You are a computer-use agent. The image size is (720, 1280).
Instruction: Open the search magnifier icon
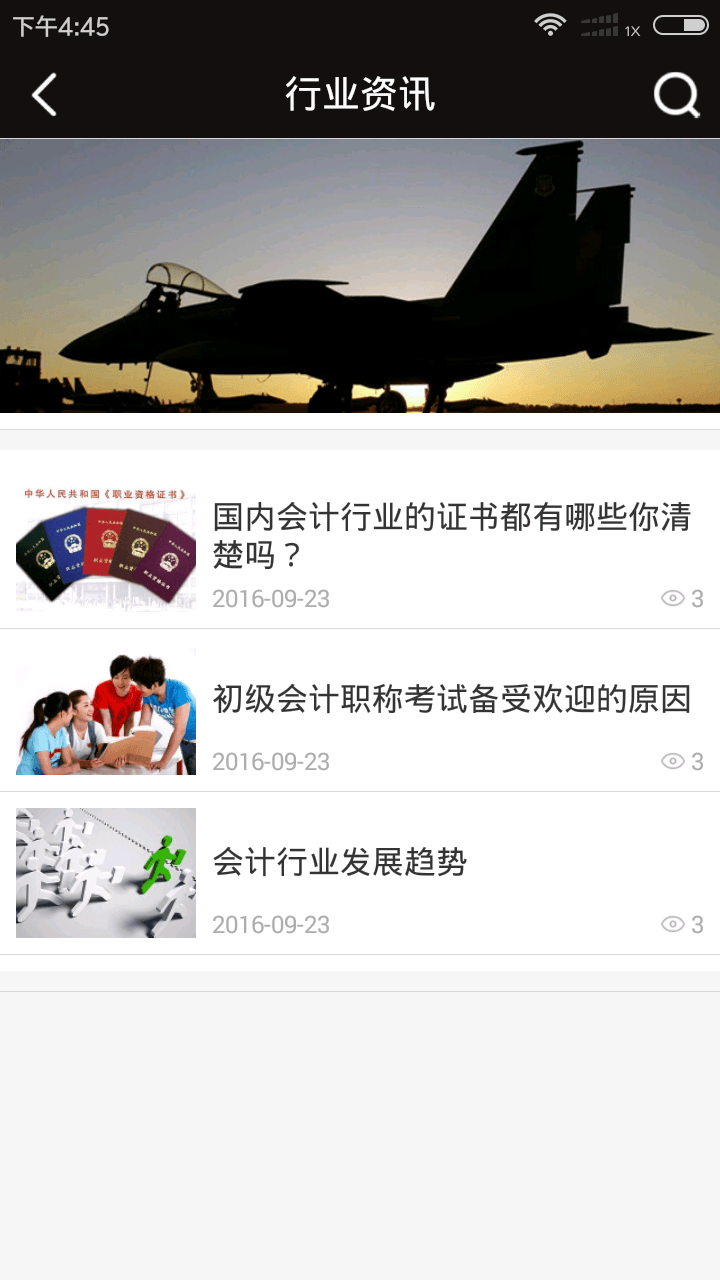coord(676,96)
